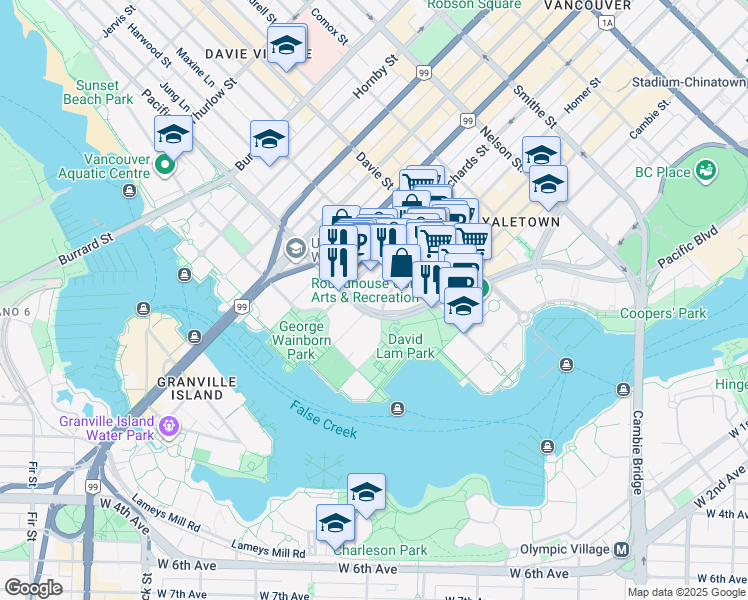Open school marker above Vancouver Aquatic Centre

point(173,137)
